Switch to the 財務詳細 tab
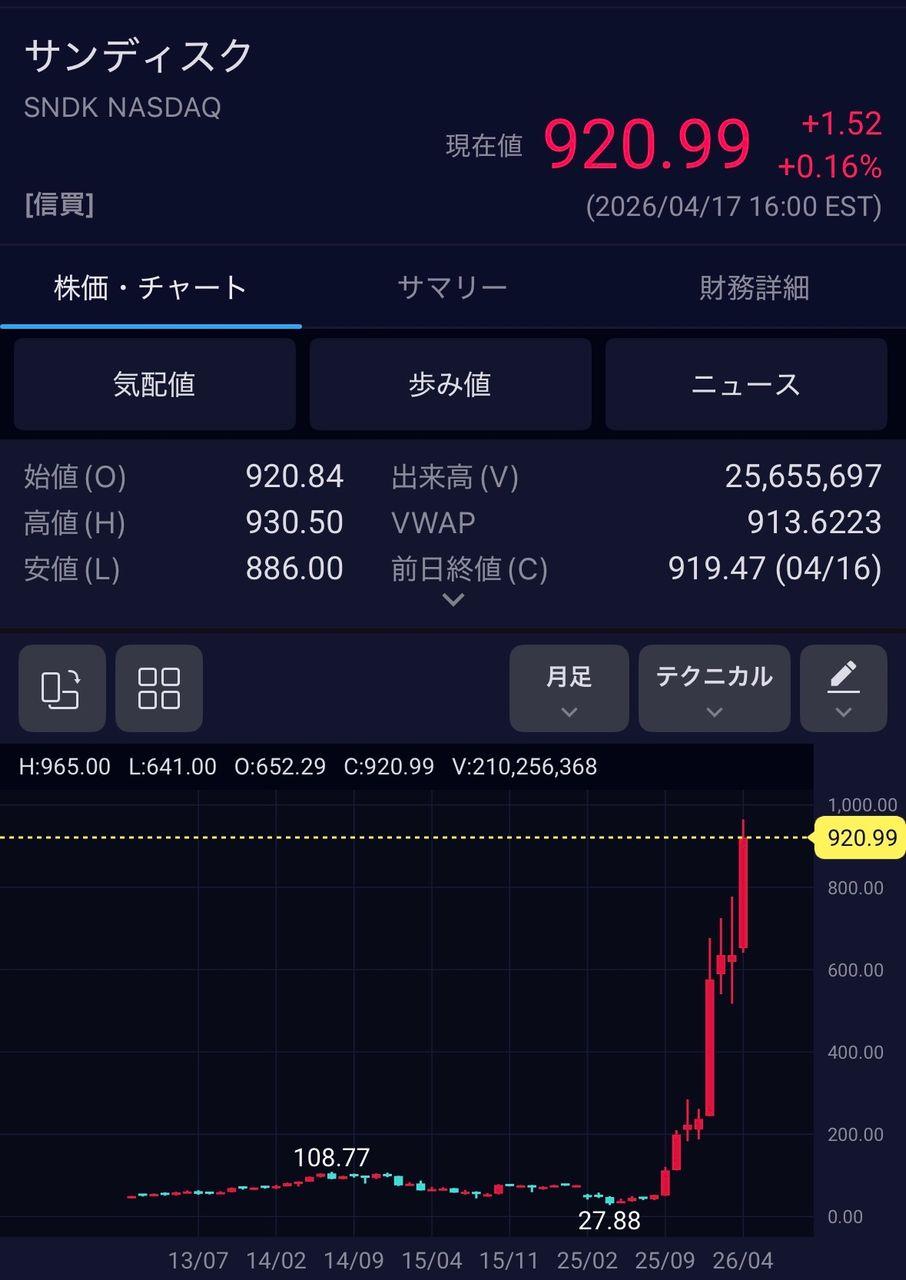The width and height of the screenshot is (906, 1280). tap(755, 286)
